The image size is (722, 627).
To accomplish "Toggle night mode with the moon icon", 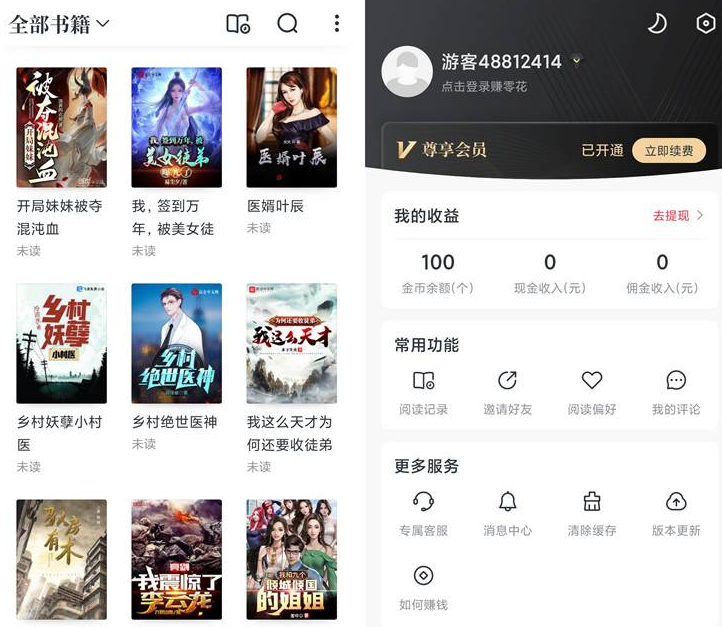I will (x=657, y=24).
